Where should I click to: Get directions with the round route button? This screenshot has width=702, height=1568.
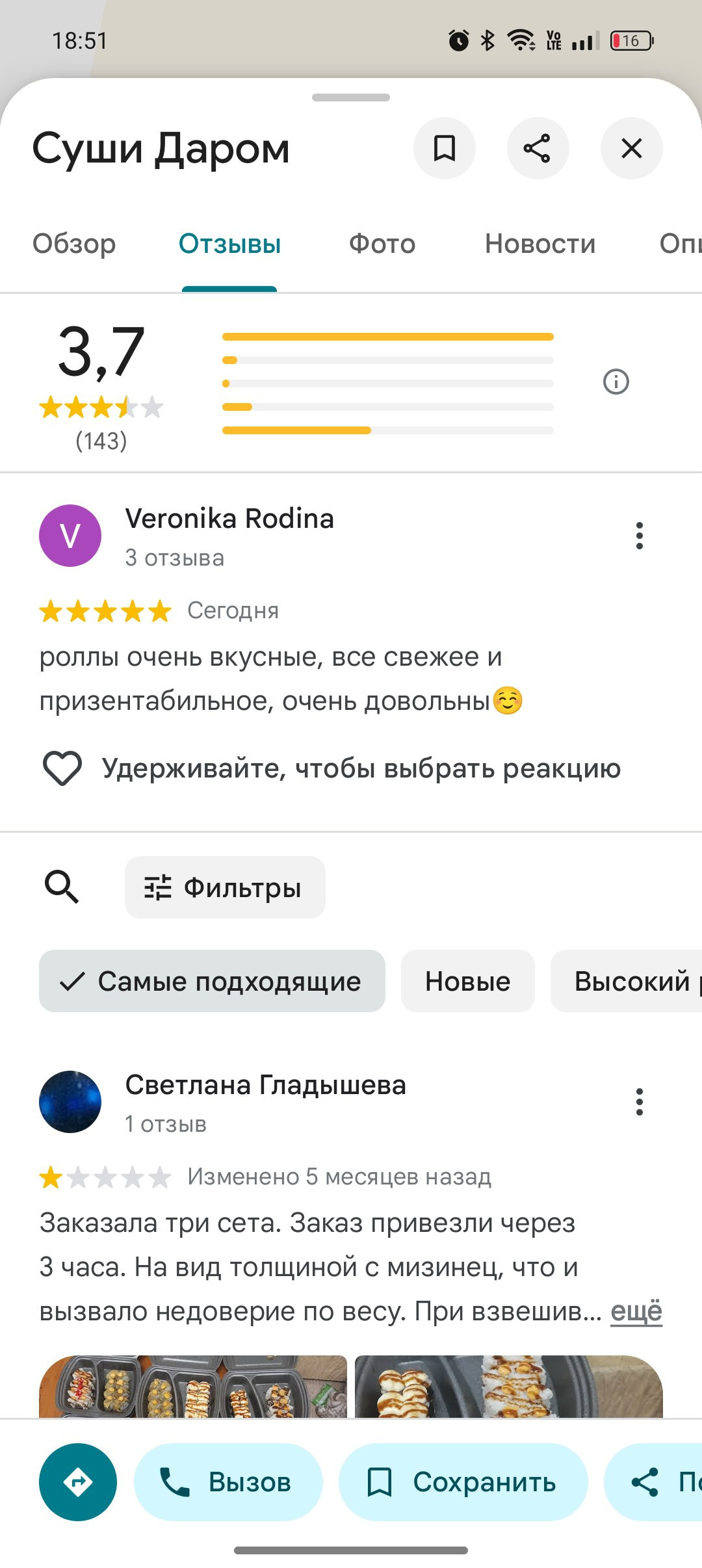tap(78, 1482)
